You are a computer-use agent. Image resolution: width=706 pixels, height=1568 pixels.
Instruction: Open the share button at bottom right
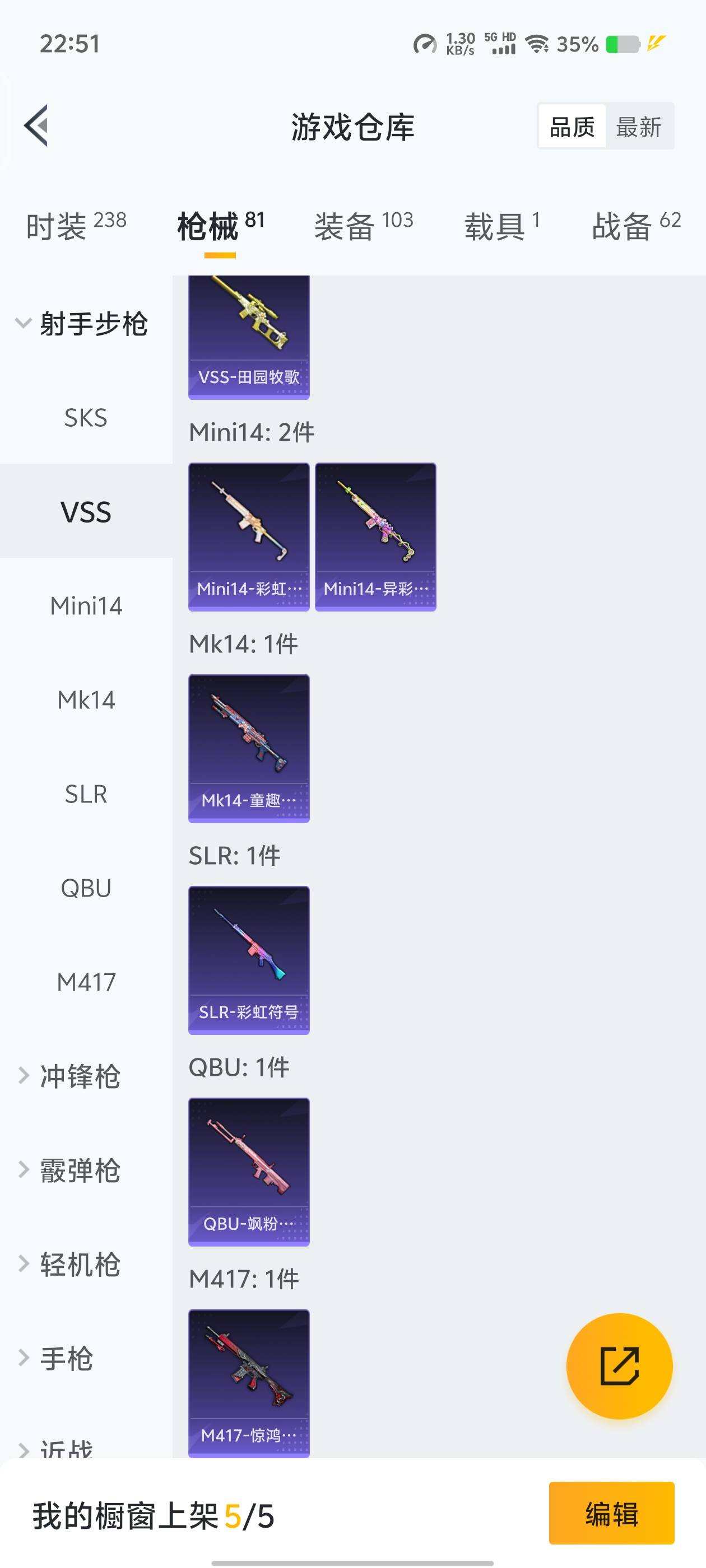click(619, 1366)
